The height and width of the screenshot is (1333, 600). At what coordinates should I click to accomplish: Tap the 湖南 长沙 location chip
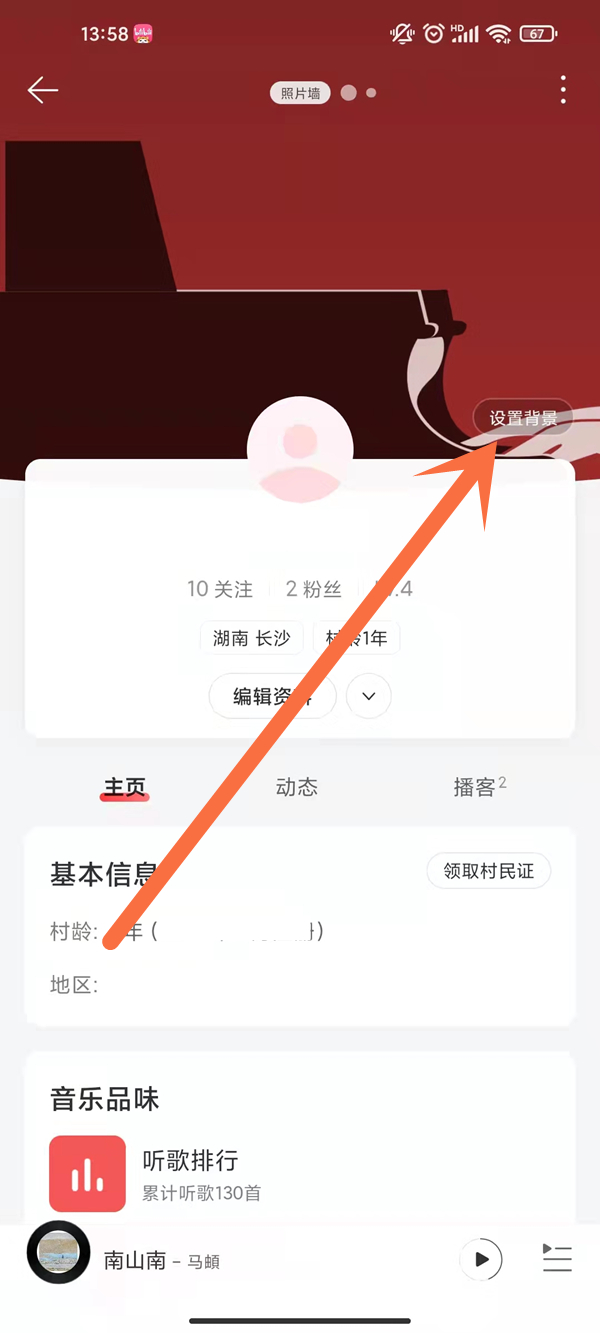tap(251, 638)
